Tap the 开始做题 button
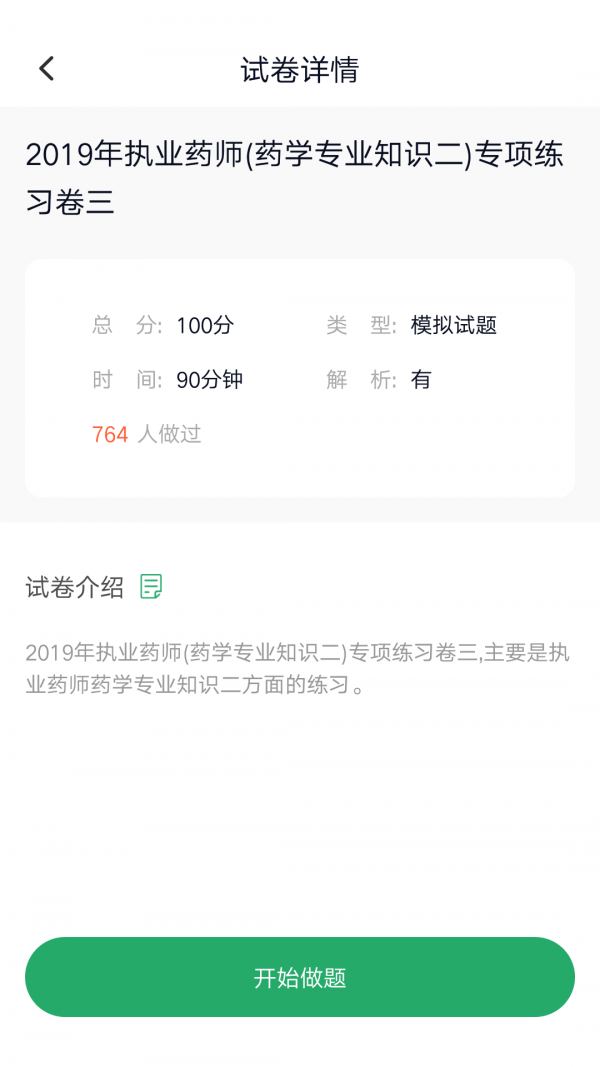This screenshot has width=600, height=1067. click(x=300, y=977)
